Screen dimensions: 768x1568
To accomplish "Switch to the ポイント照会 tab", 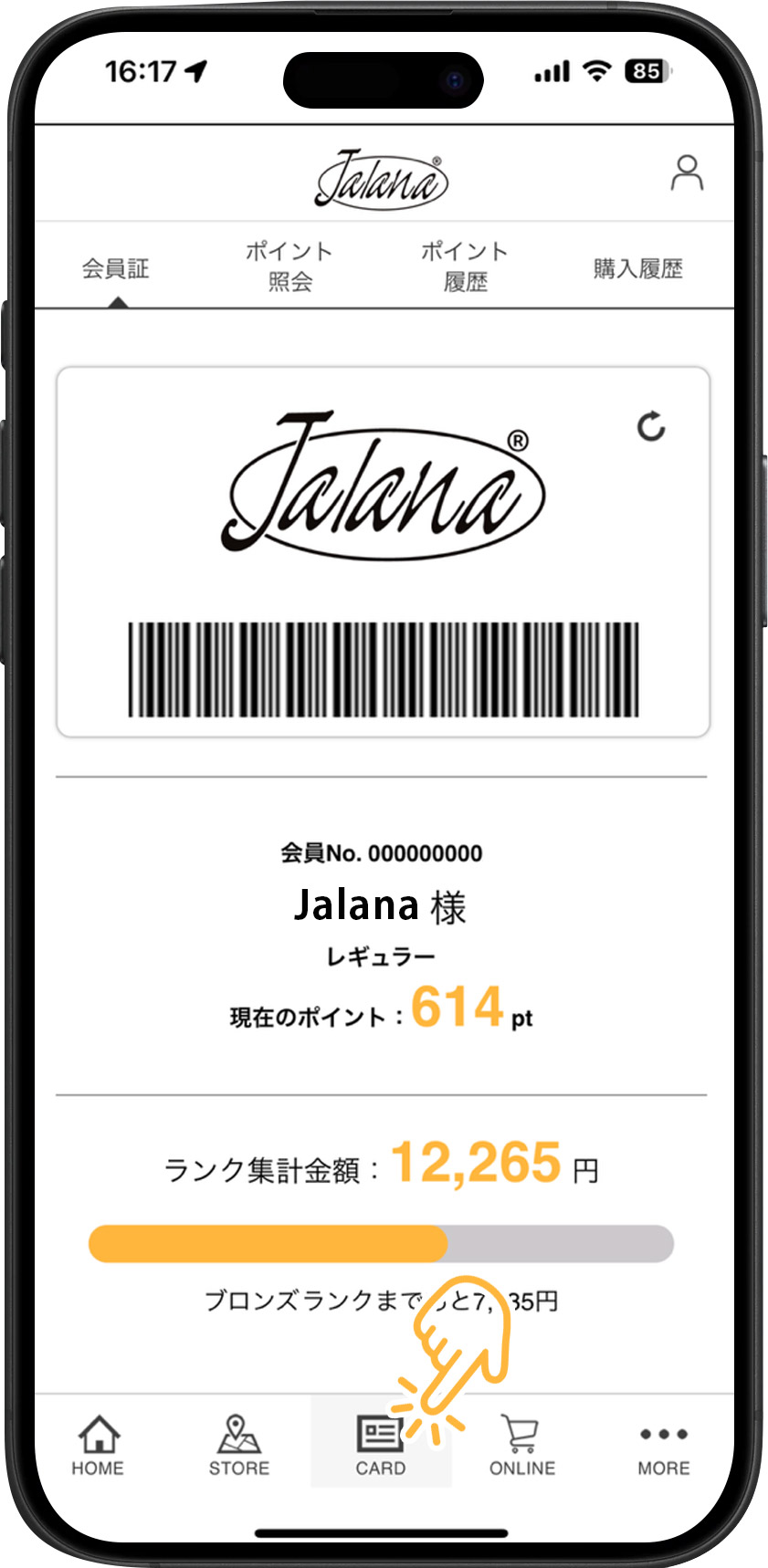I will coord(289,267).
